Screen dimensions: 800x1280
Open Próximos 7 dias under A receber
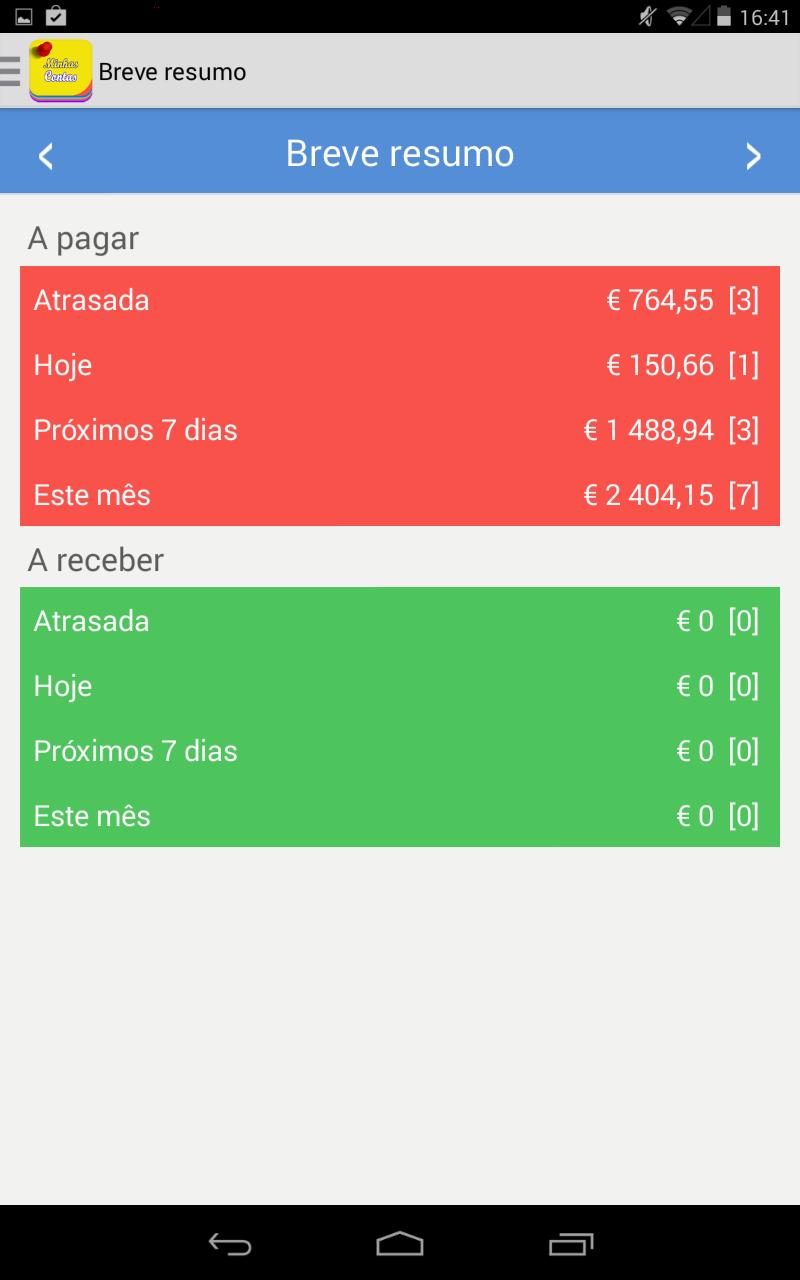coord(400,750)
